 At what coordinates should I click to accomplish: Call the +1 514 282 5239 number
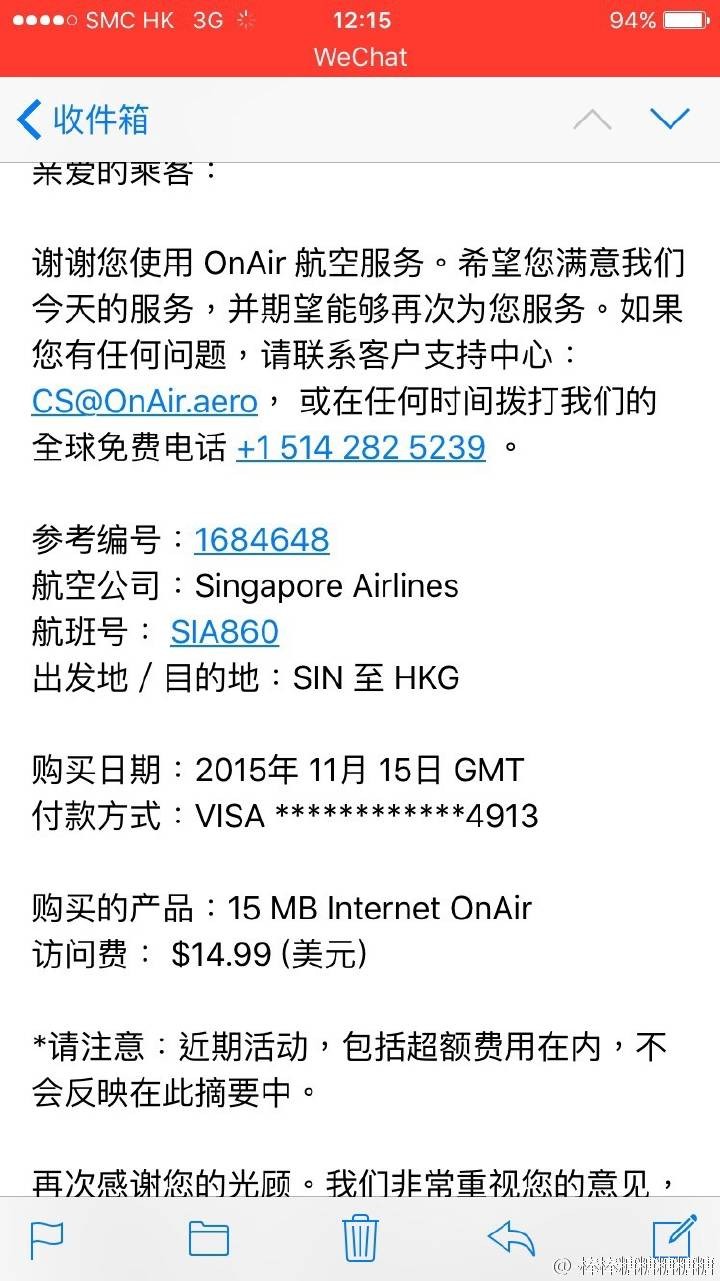361,447
